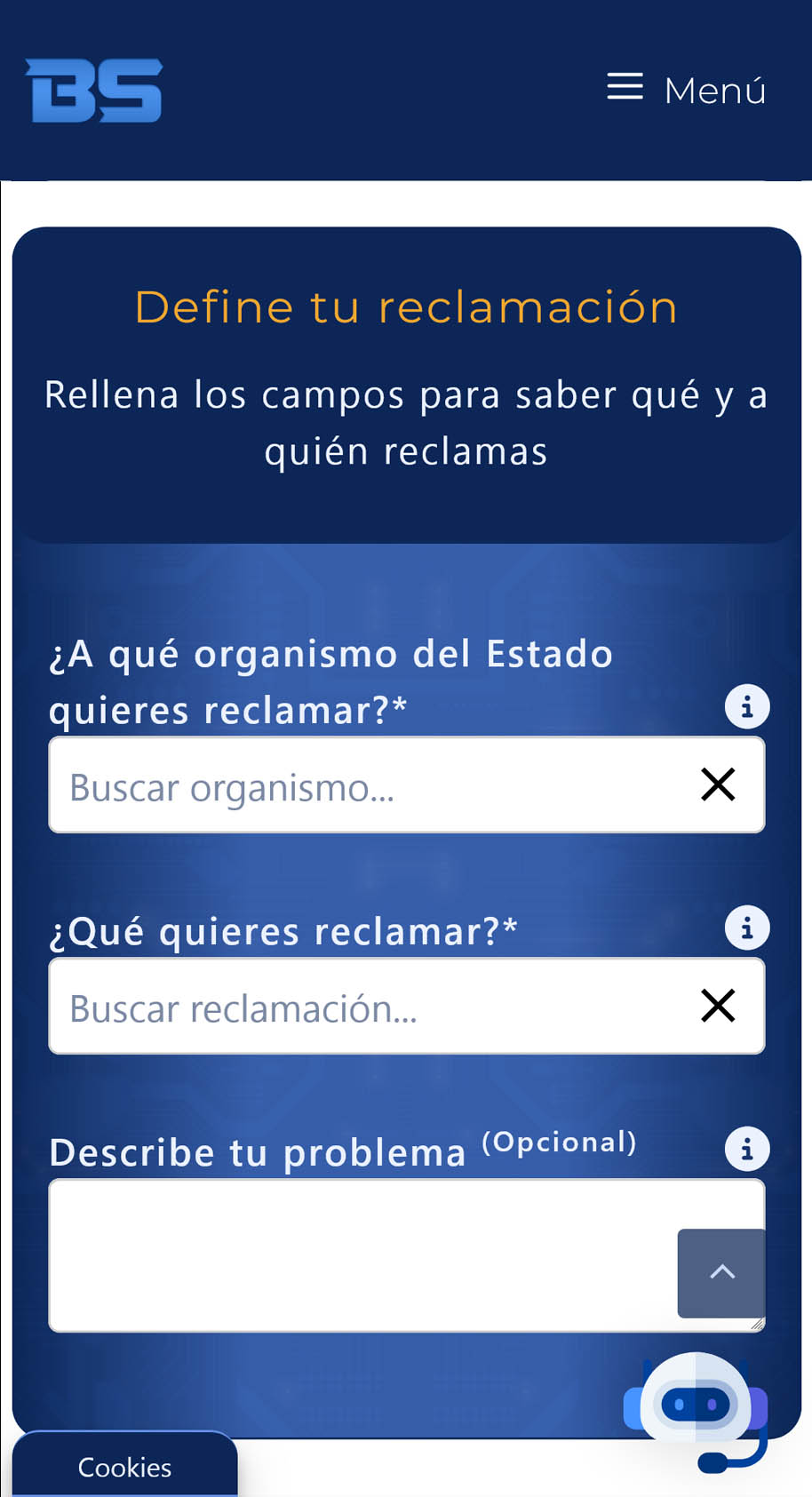Tap the BS logo to go home
Viewport: 812px width, 1497px height.
tap(94, 91)
